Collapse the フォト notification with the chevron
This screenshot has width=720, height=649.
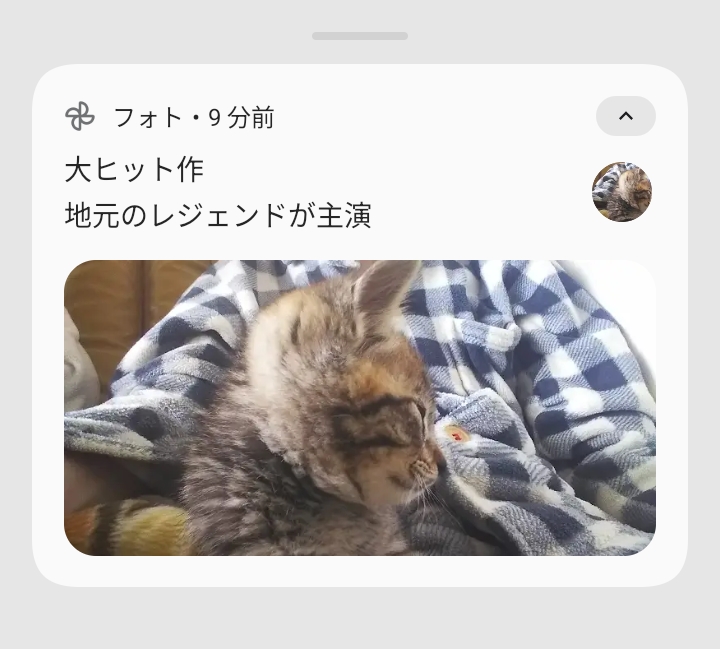[x=625, y=116]
